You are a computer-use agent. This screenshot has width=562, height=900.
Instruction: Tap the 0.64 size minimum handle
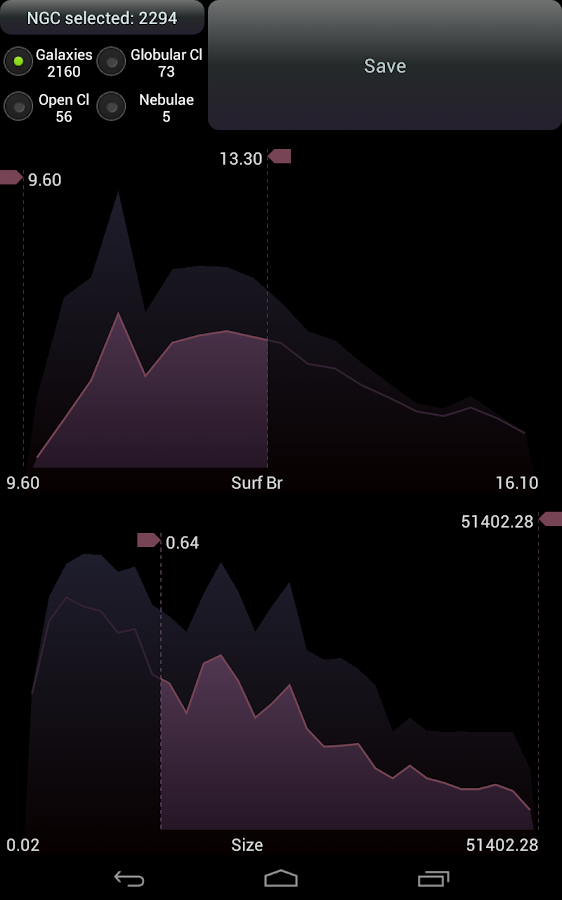[x=149, y=540]
